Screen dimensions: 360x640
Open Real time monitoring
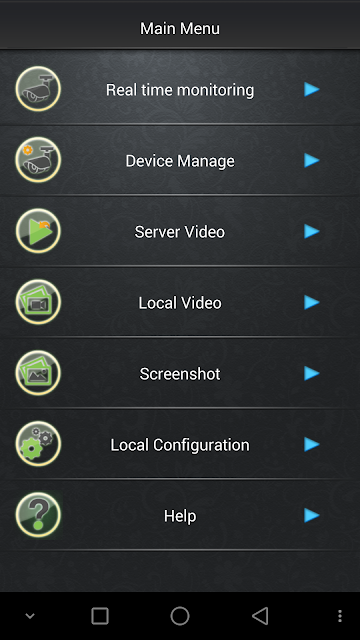tap(180, 89)
